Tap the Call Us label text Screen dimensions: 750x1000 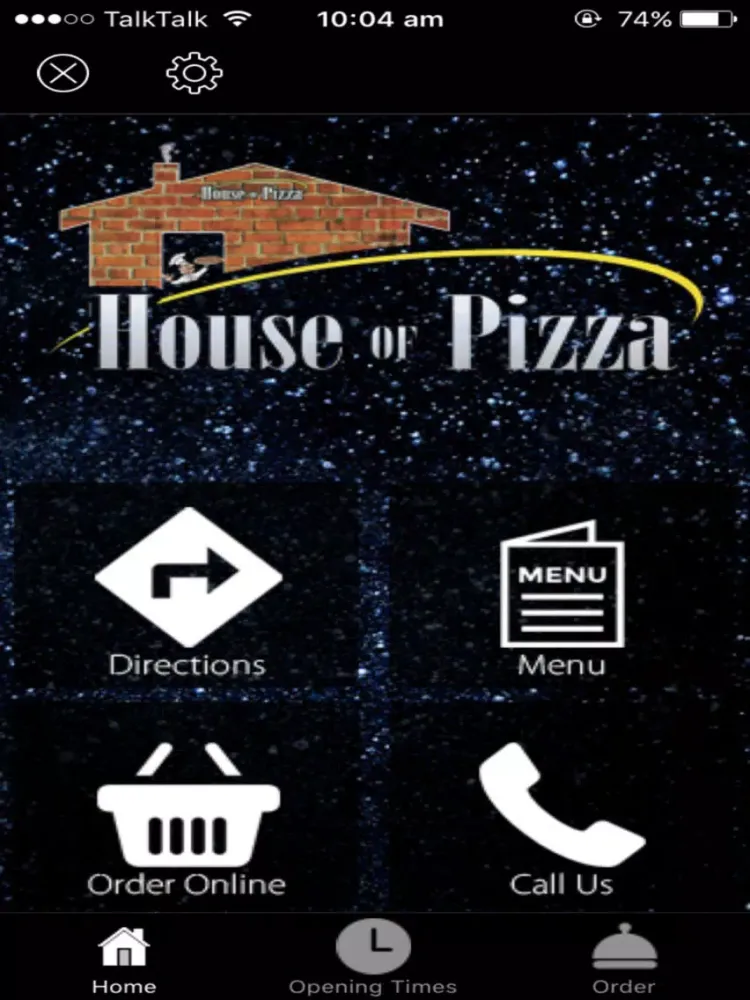(562, 882)
